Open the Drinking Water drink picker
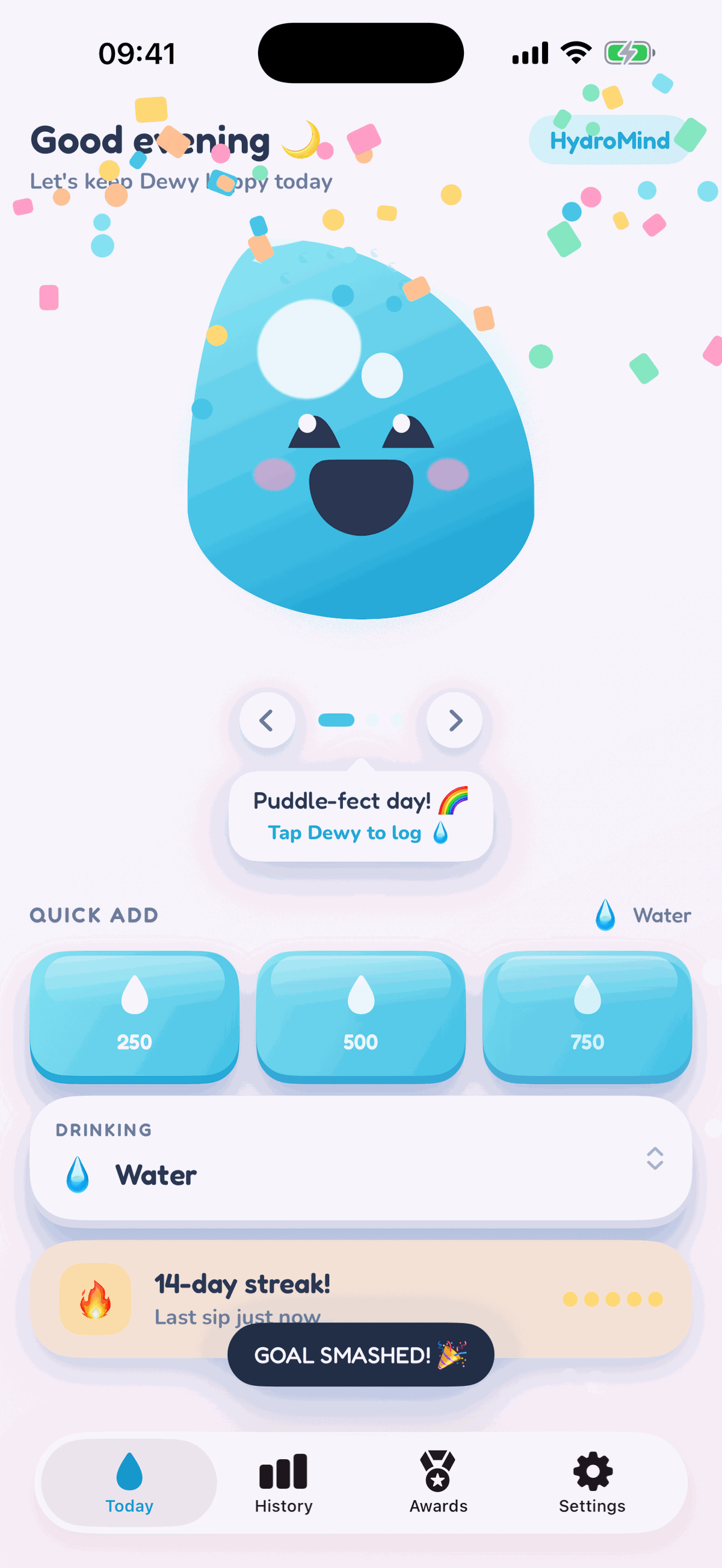The image size is (722, 1568). pyautogui.click(x=361, y=1159)
